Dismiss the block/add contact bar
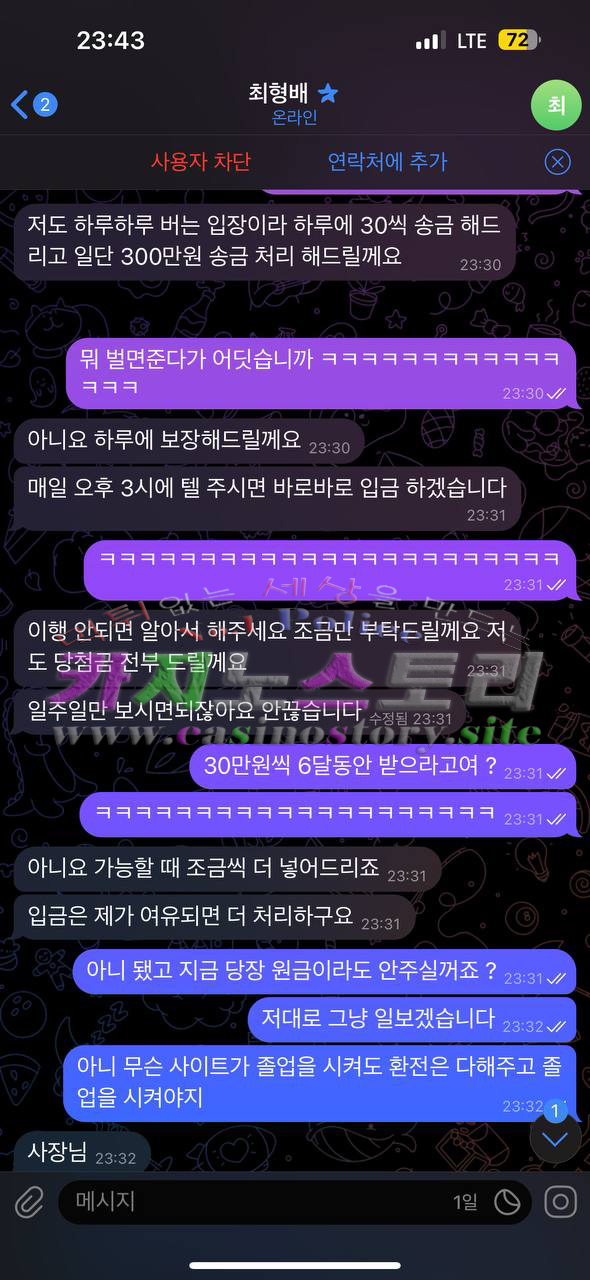 click(x=557, y=162)
